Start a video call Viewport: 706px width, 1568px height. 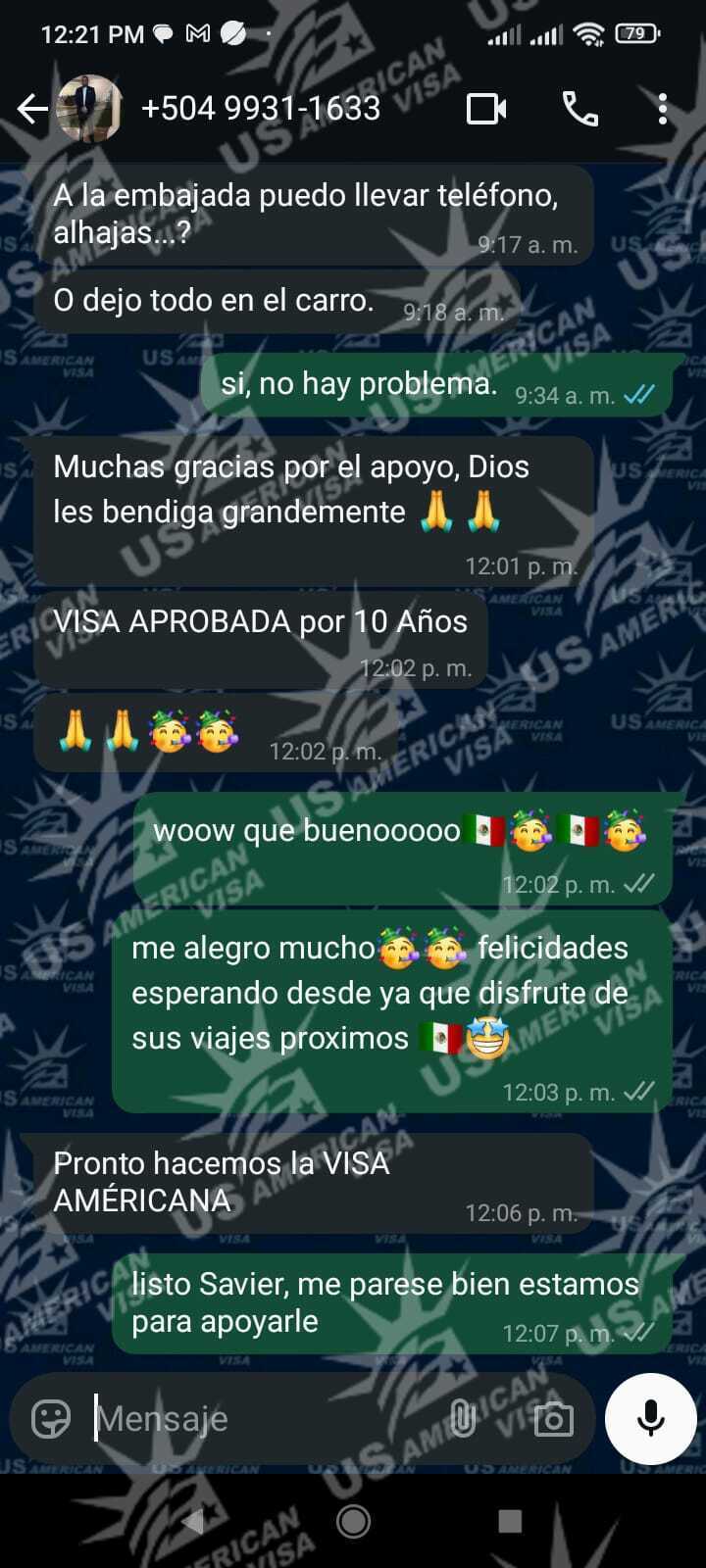tap(486, 109)
